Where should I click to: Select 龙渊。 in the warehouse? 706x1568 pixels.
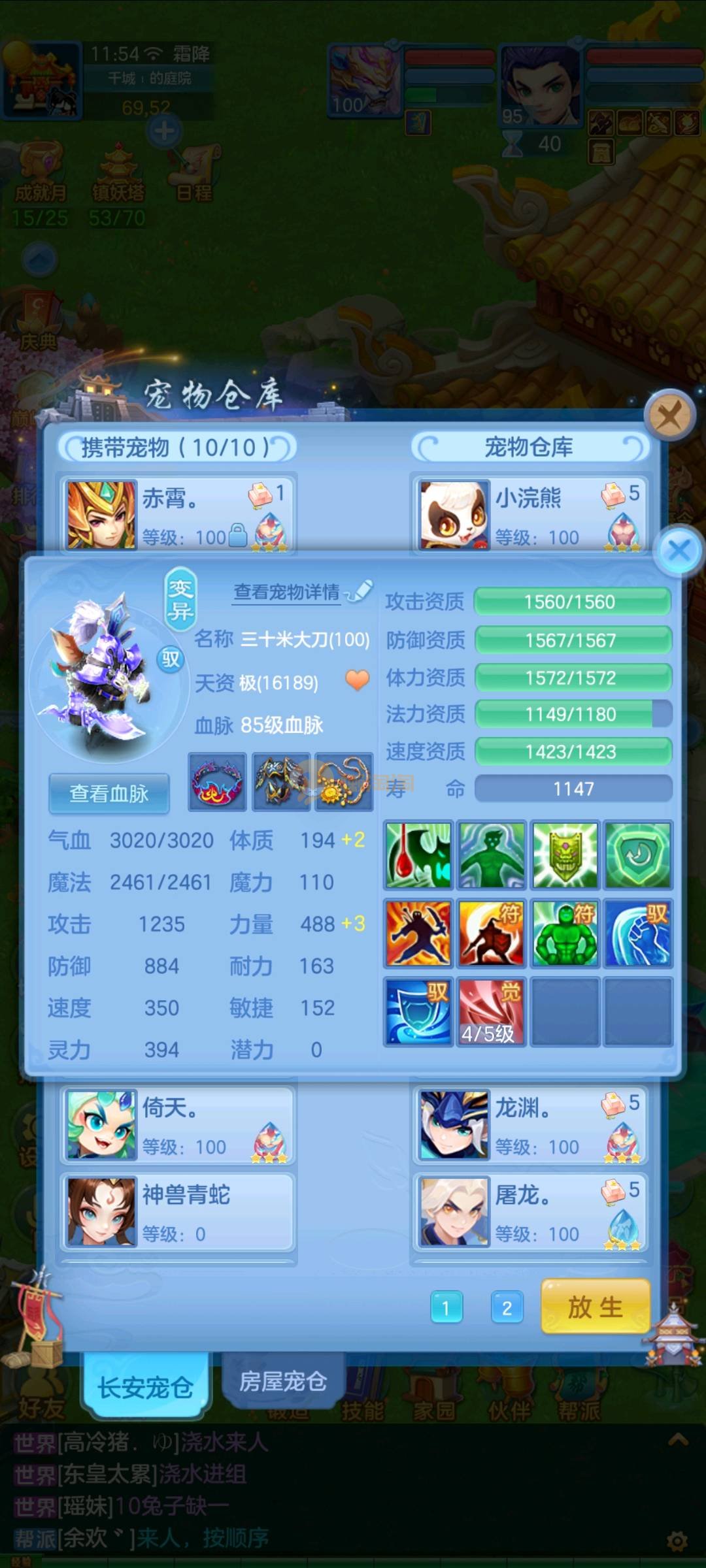[x=529, y=1125]
